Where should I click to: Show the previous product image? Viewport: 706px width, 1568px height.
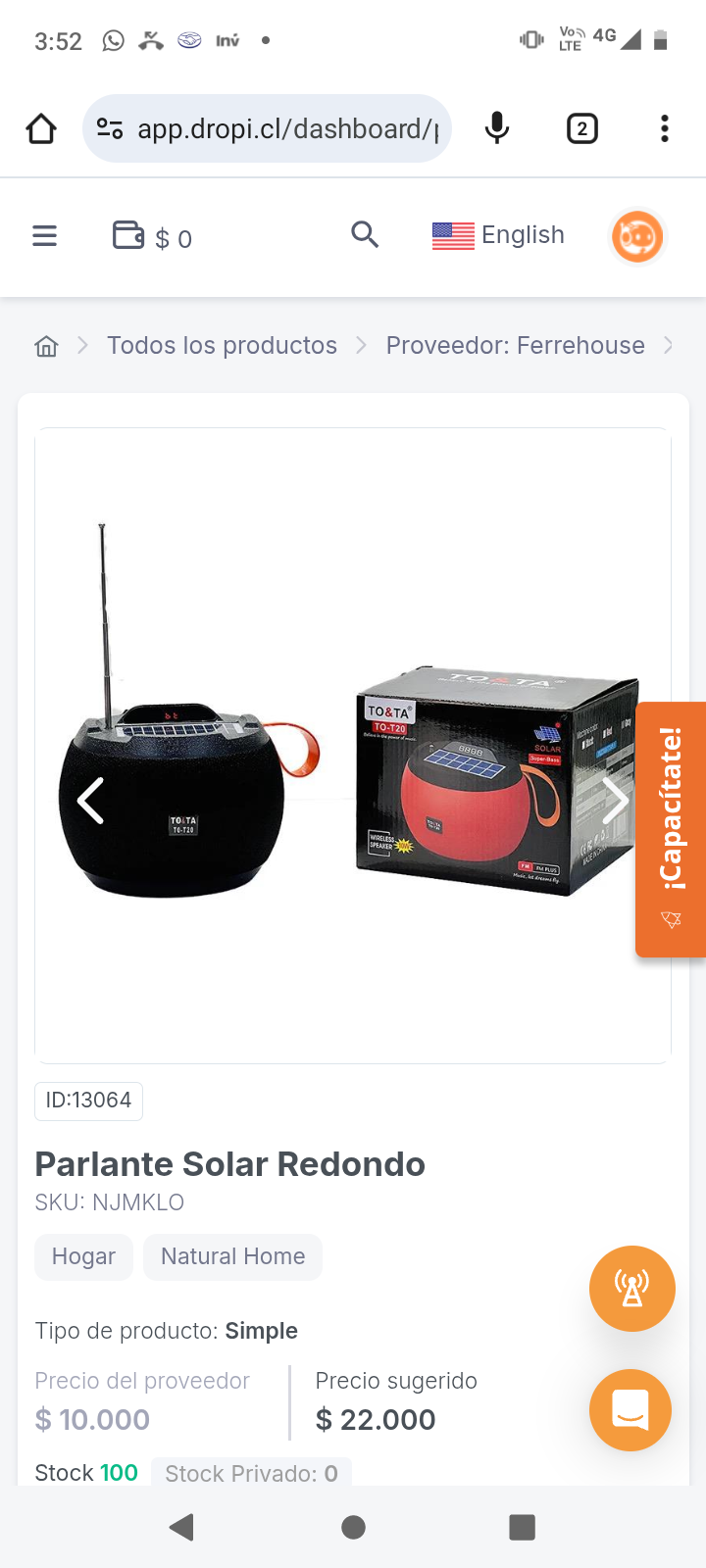pyautogui.click(x=90, y=801)
